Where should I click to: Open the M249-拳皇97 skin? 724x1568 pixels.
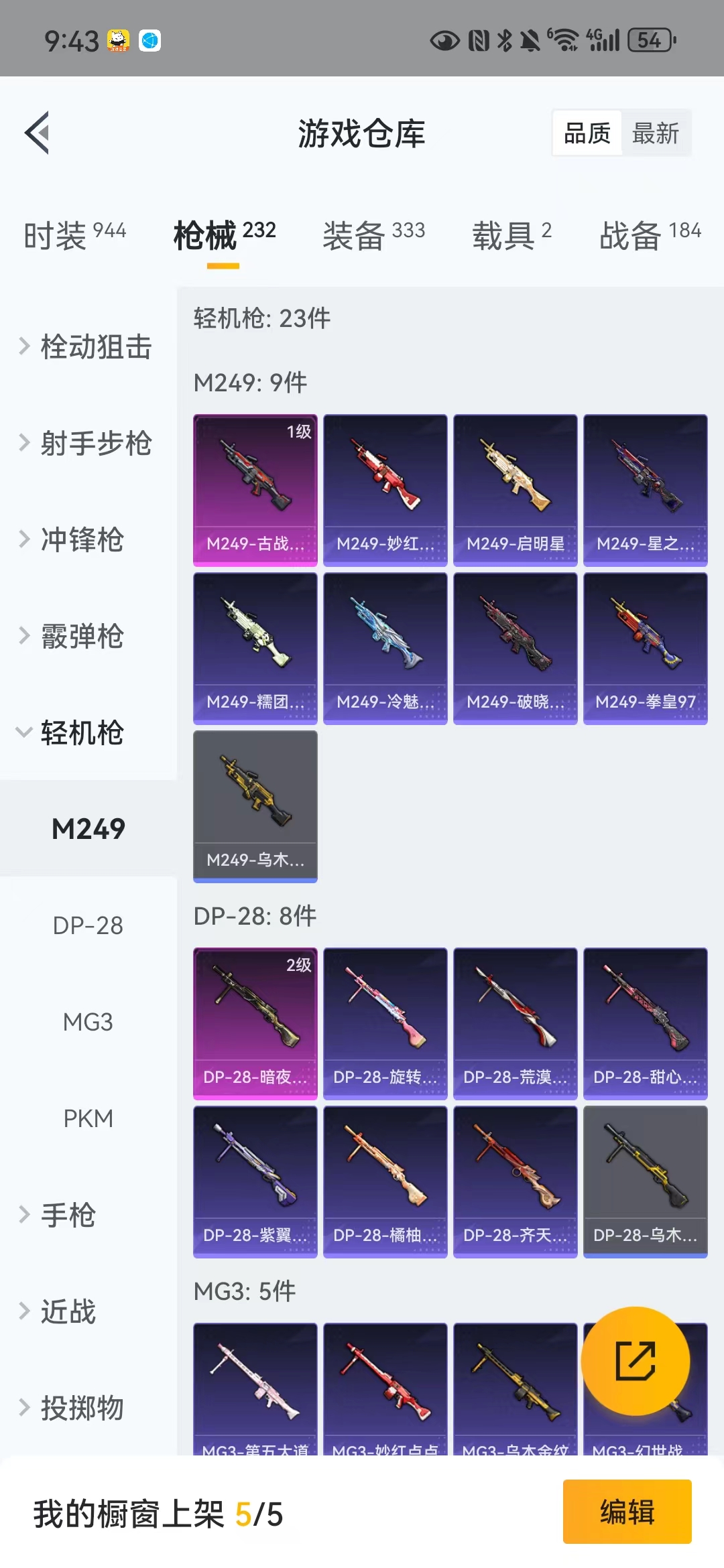(645, 648)
